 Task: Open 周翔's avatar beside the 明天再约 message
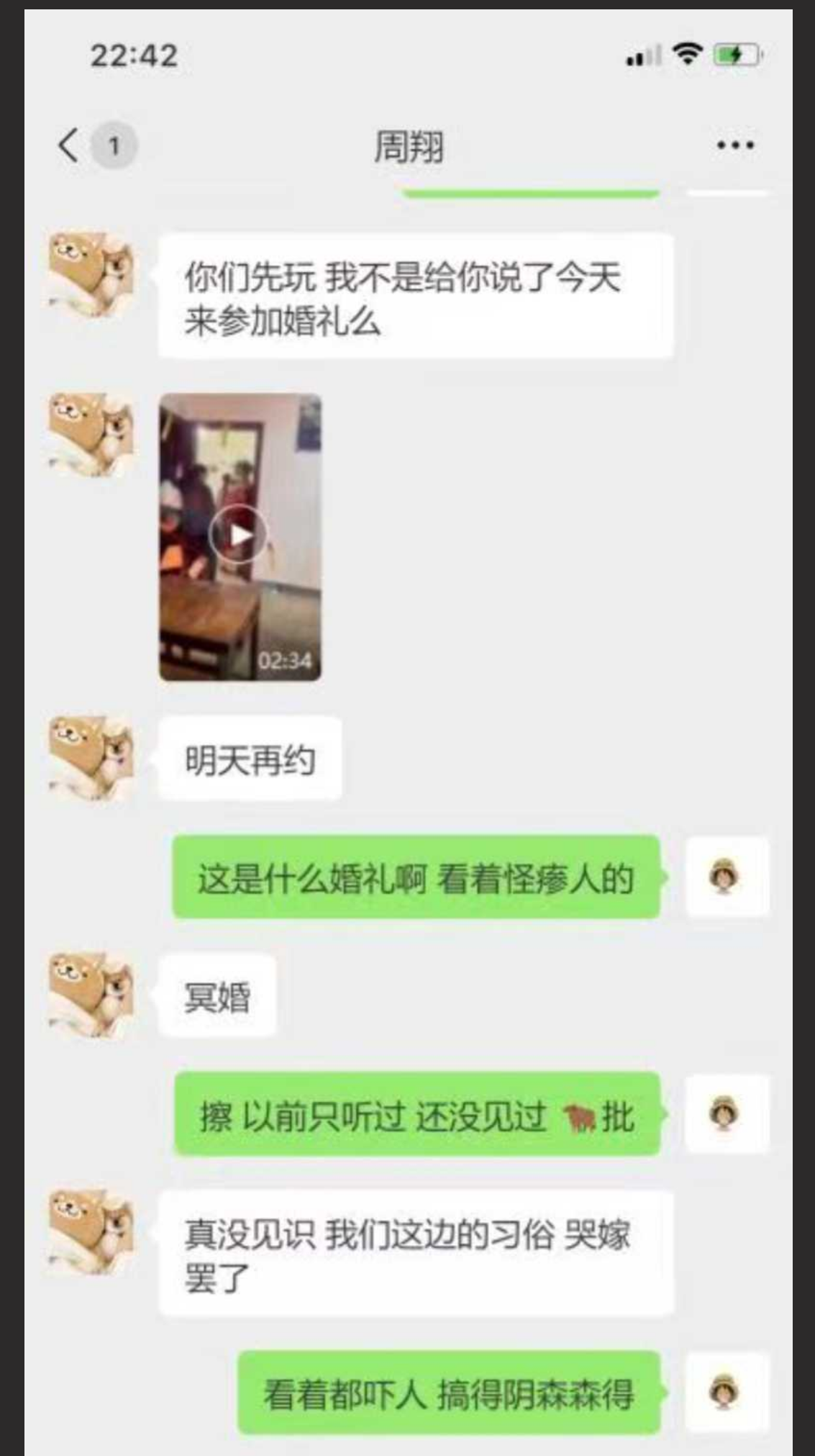point(91,758)
